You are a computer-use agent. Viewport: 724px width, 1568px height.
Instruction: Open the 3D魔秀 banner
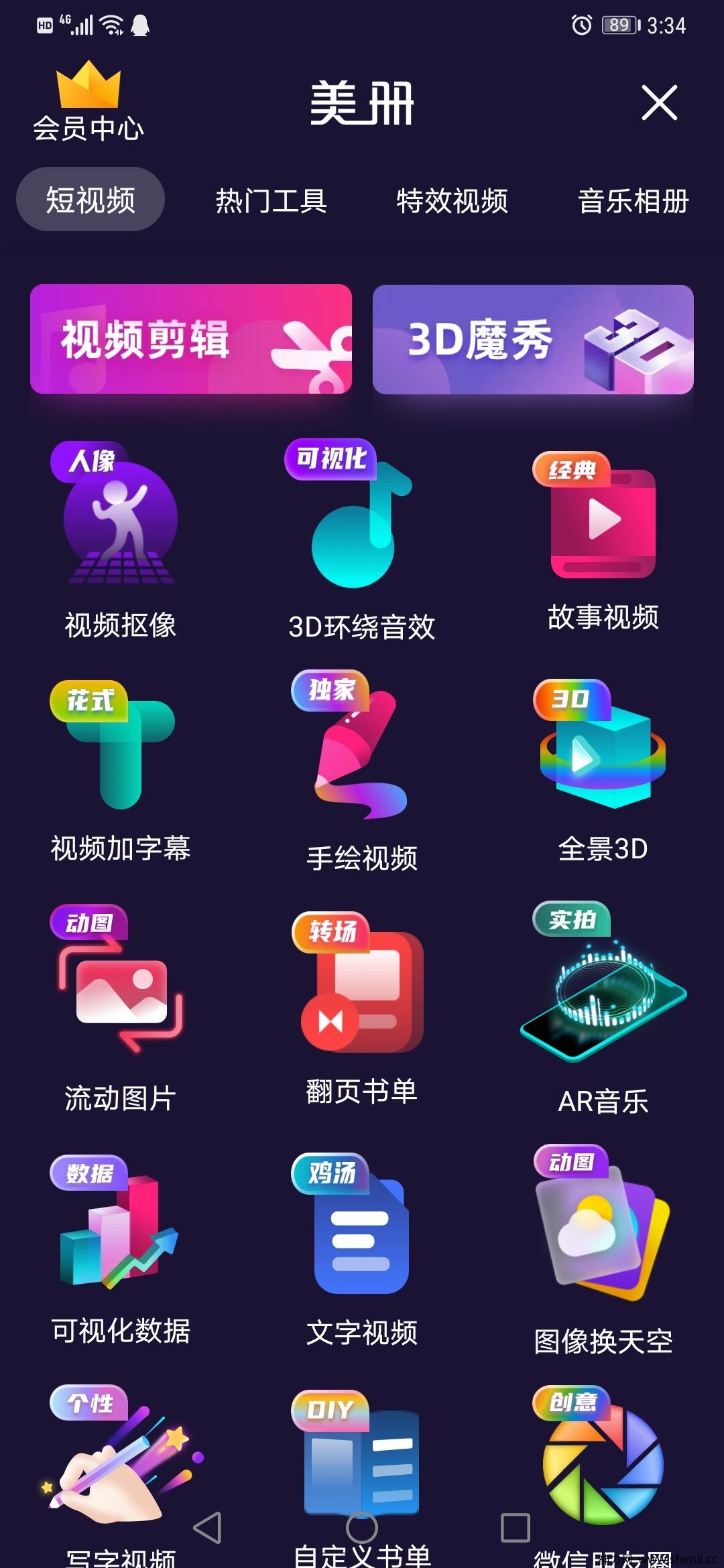(533, 339)
